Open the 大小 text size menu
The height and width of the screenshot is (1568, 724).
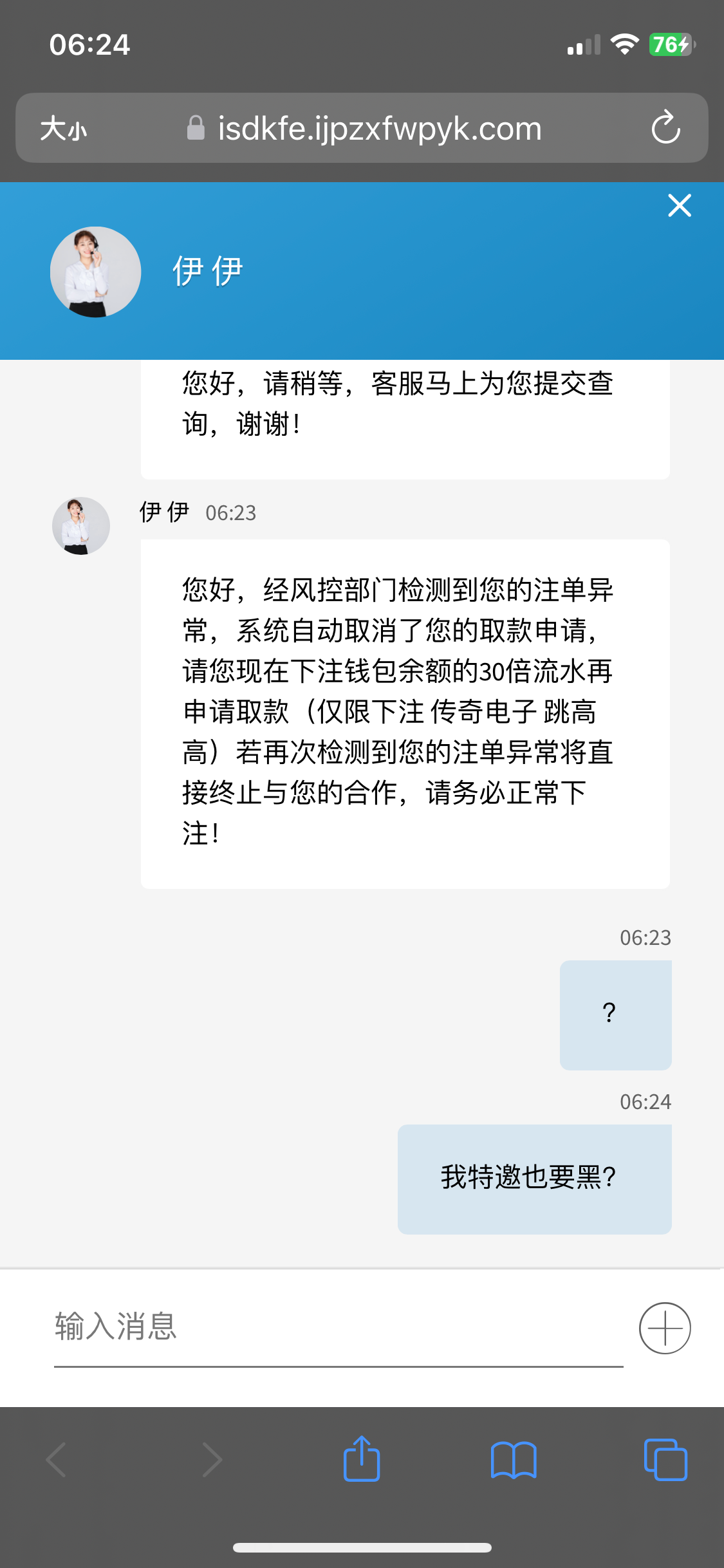(x=64, y=129)
